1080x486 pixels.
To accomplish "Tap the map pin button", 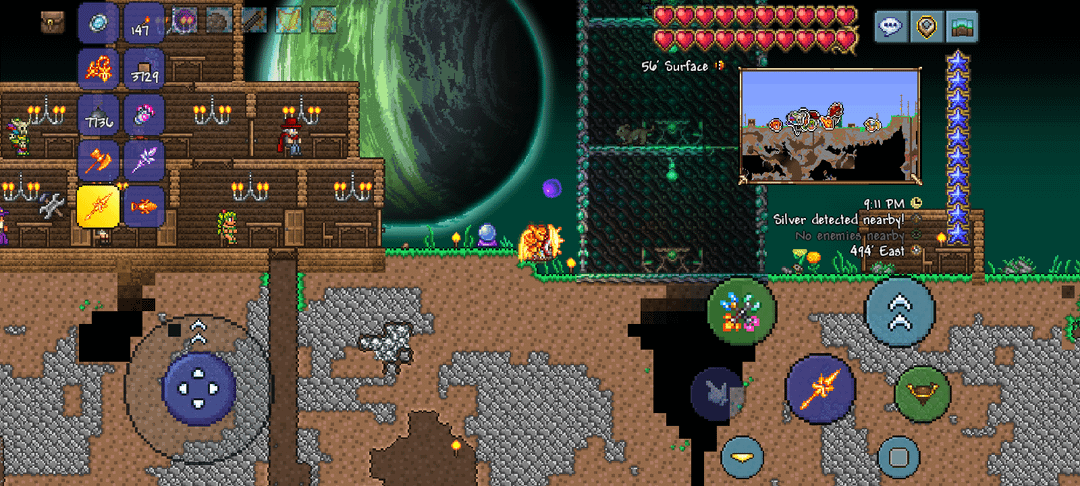I will point(927,27).
